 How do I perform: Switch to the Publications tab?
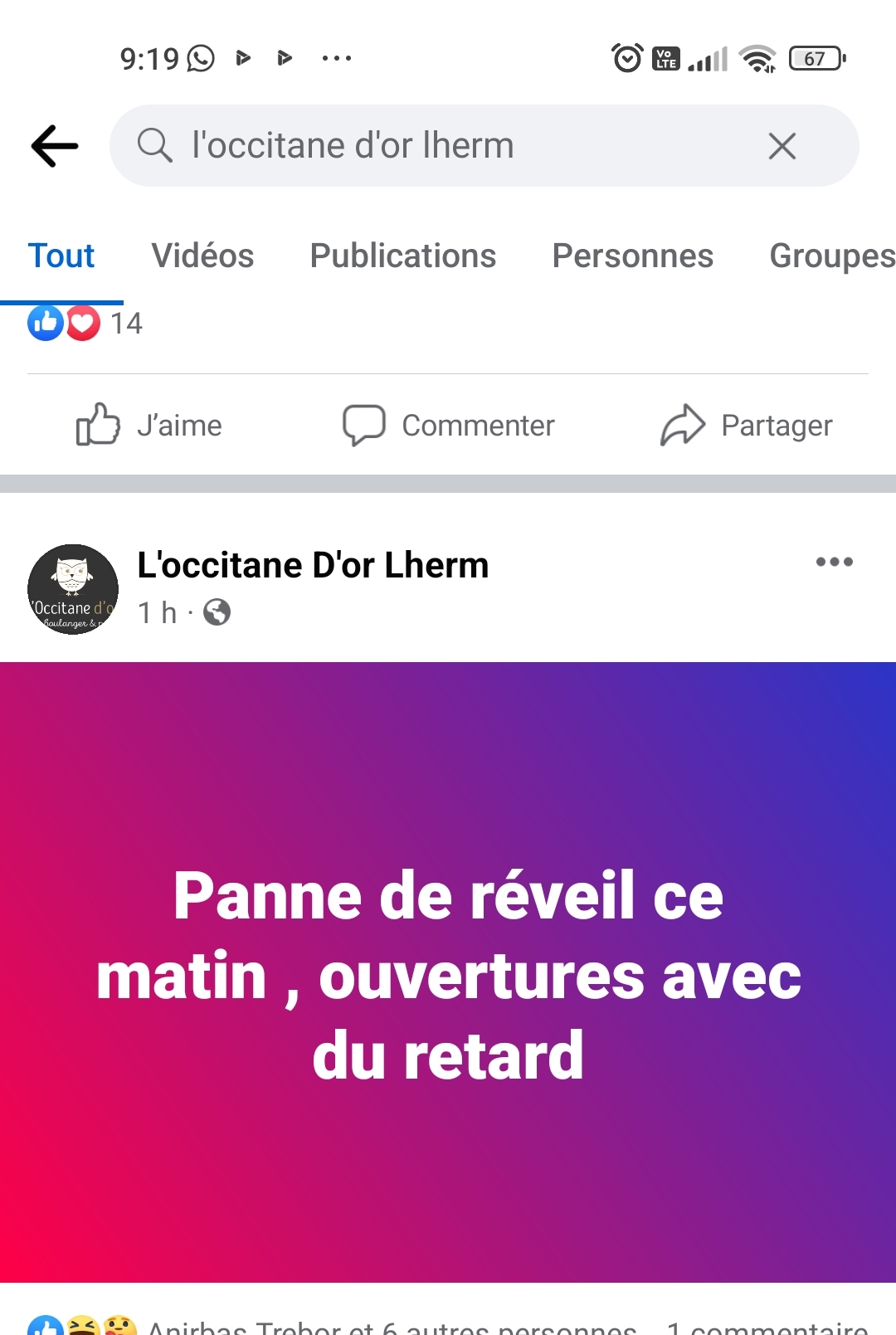(402, 256)
